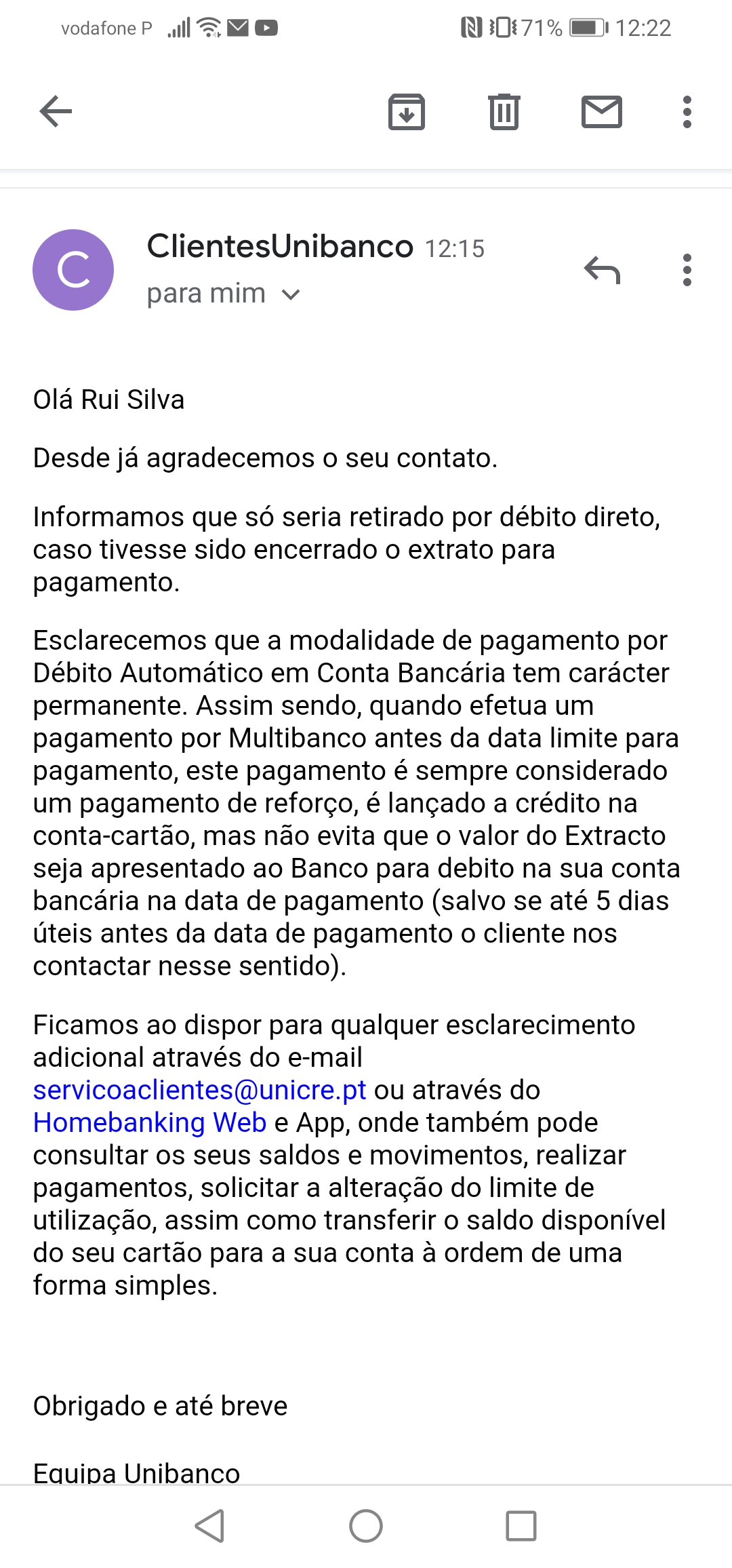The image size is (732, 1568).
Task: Go back to the inbox
Action: tap(56, 111)
